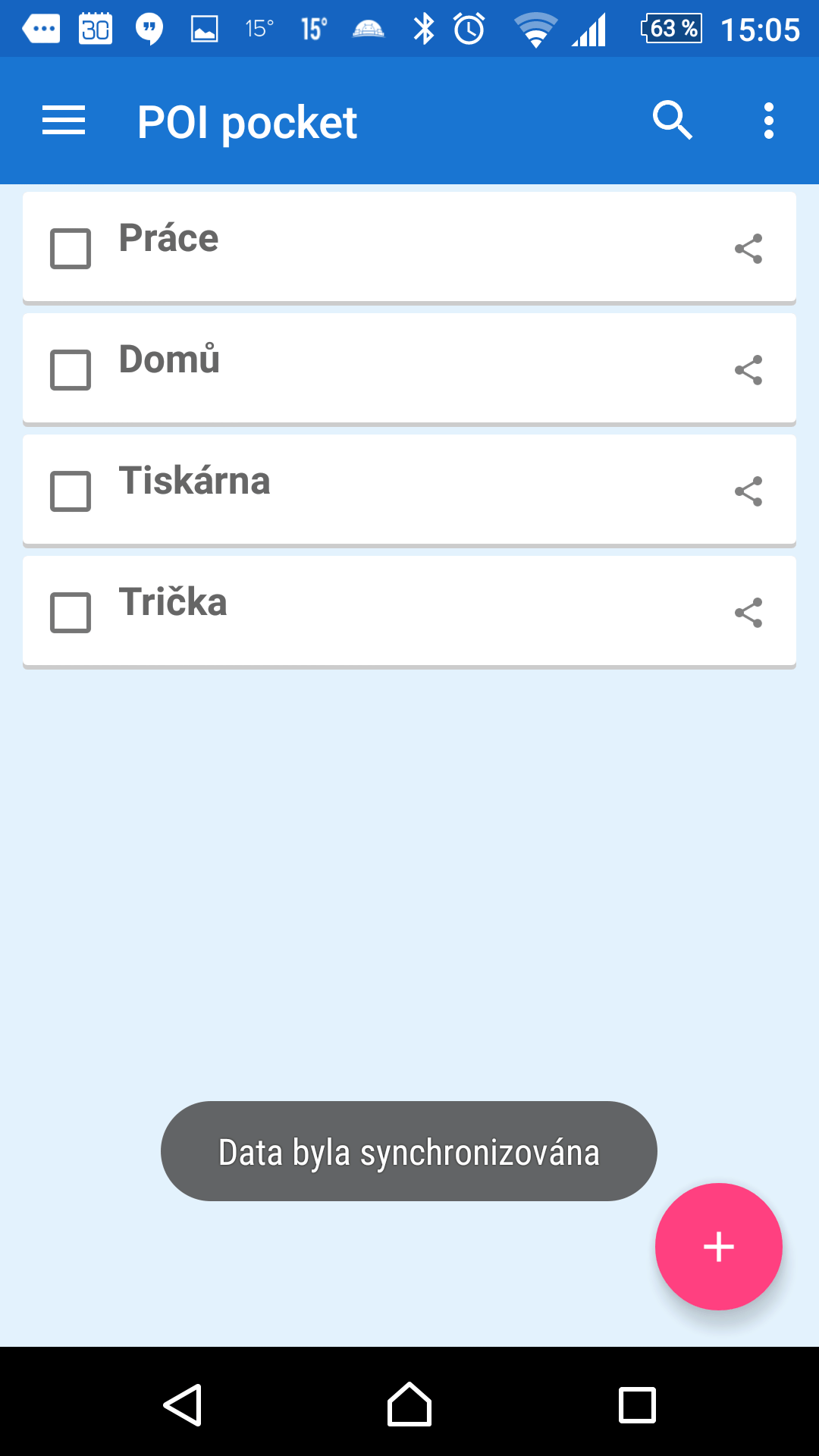Add a new POI with plus button

[719, 1247]
